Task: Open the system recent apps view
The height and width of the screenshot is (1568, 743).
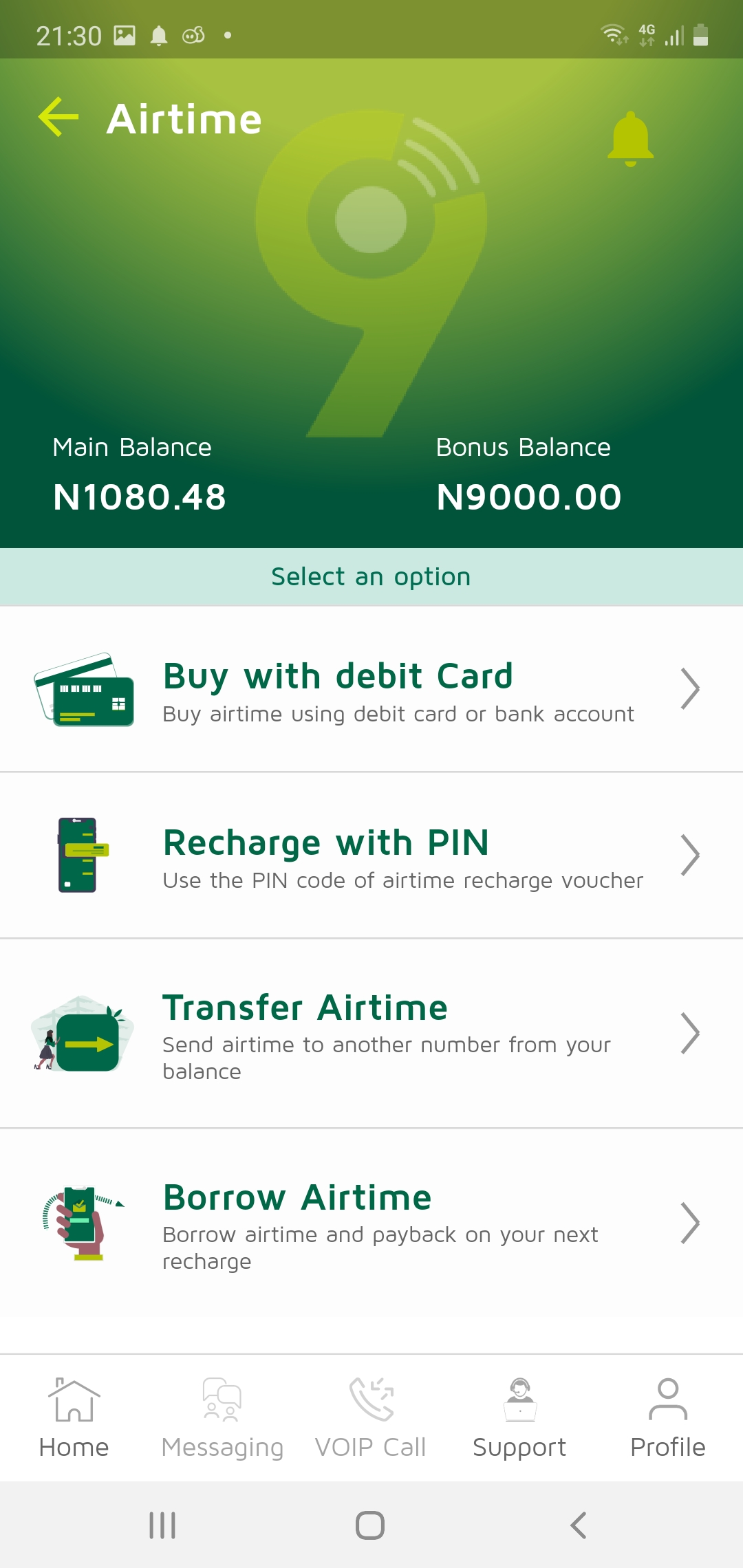Action: [162, 1525]
